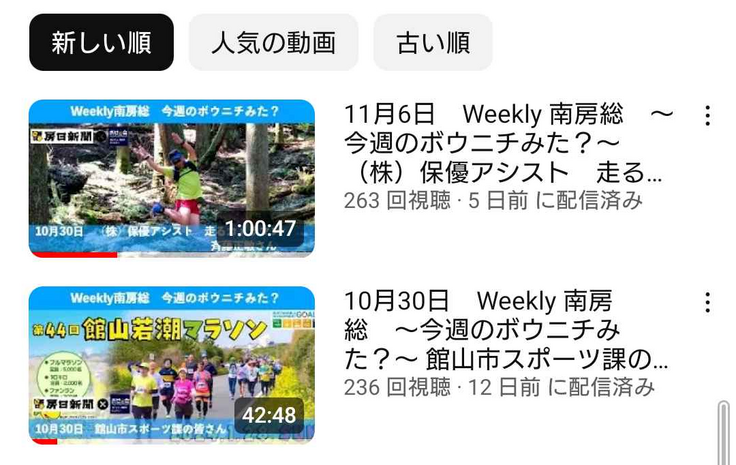
Task: Play the 館山若潮マラソン video thumbnail
Action: (x=171, y=365)
